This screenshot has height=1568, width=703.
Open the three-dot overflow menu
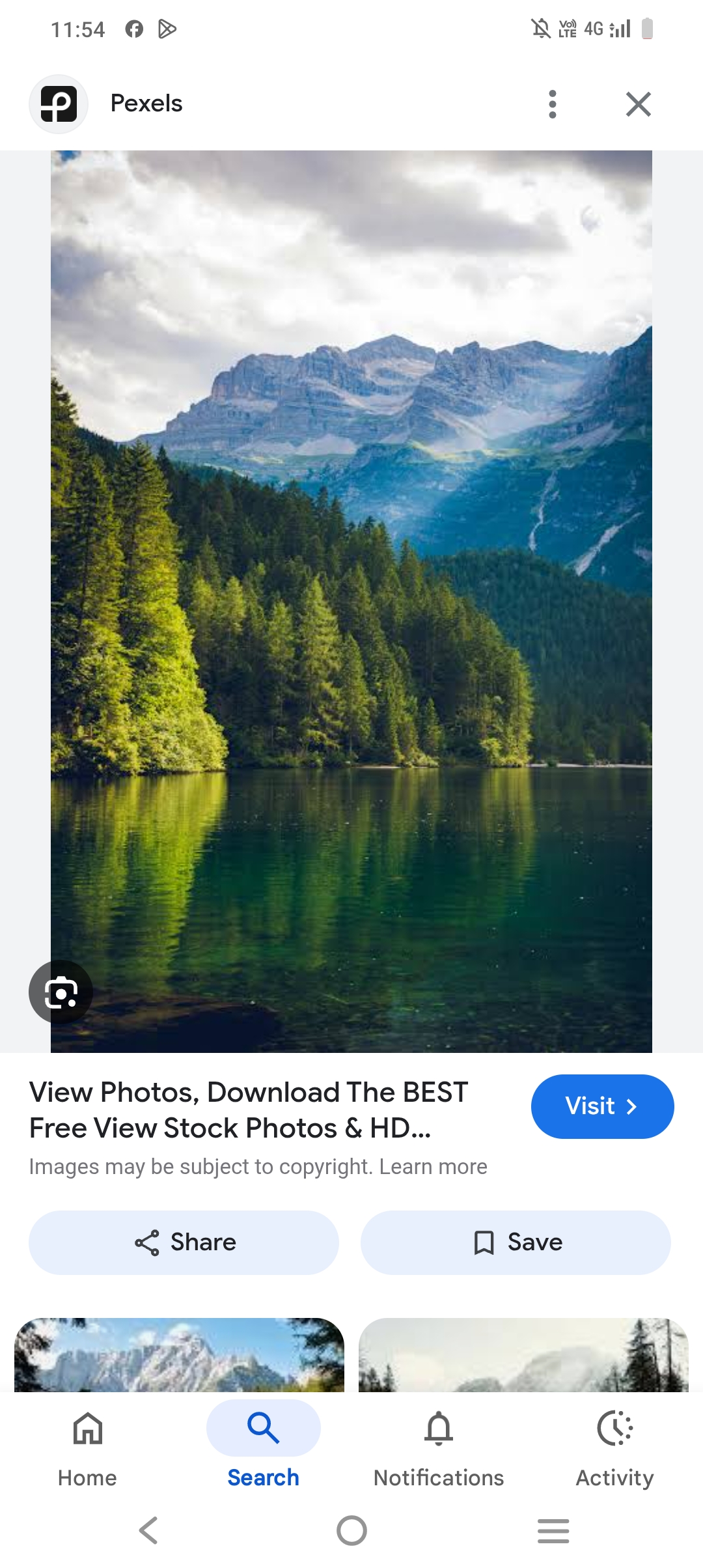553,104
